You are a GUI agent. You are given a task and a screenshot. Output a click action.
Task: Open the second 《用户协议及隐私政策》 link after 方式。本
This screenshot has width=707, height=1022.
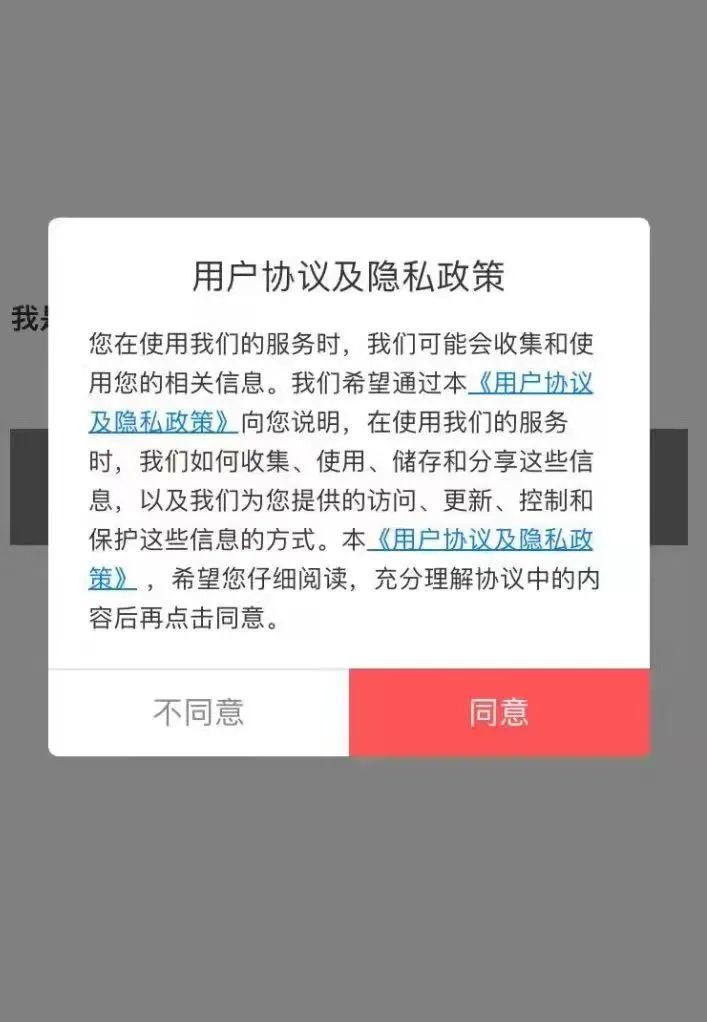[480, 540]
